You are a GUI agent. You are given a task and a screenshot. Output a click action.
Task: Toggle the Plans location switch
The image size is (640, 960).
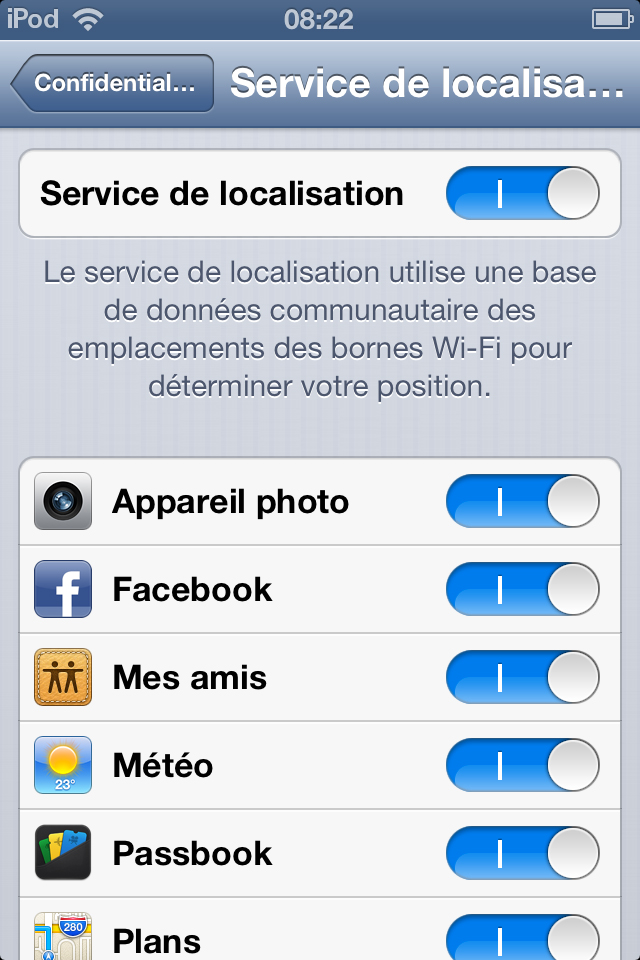[522, 937]
